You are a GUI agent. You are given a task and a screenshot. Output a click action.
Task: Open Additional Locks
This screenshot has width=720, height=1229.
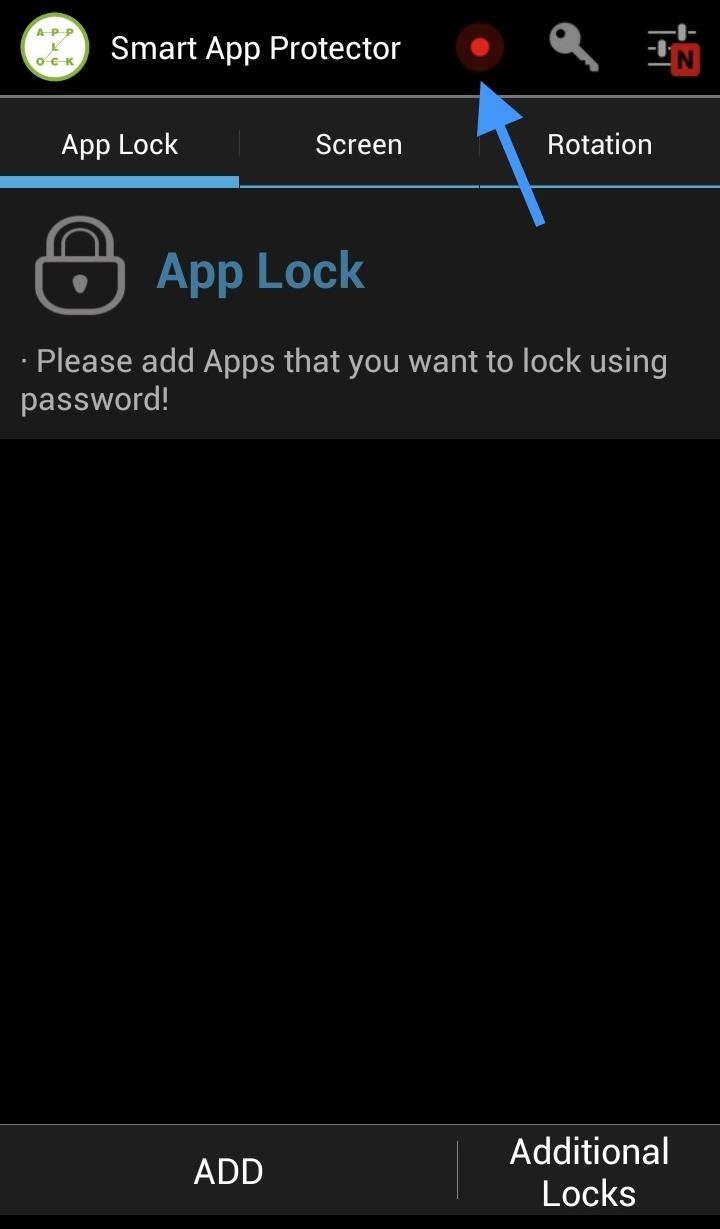[x=589, y=1171]
